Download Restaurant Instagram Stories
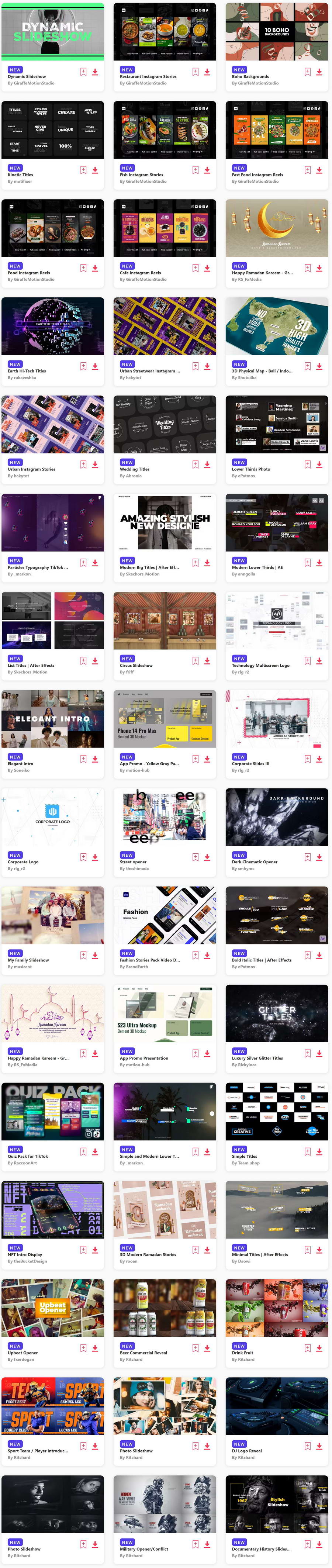332x1568 pixels. 207,72
